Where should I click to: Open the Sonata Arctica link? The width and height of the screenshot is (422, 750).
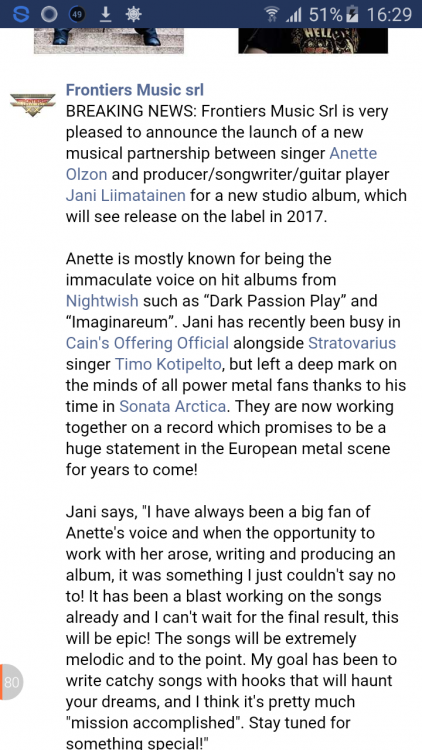(172, 406)
